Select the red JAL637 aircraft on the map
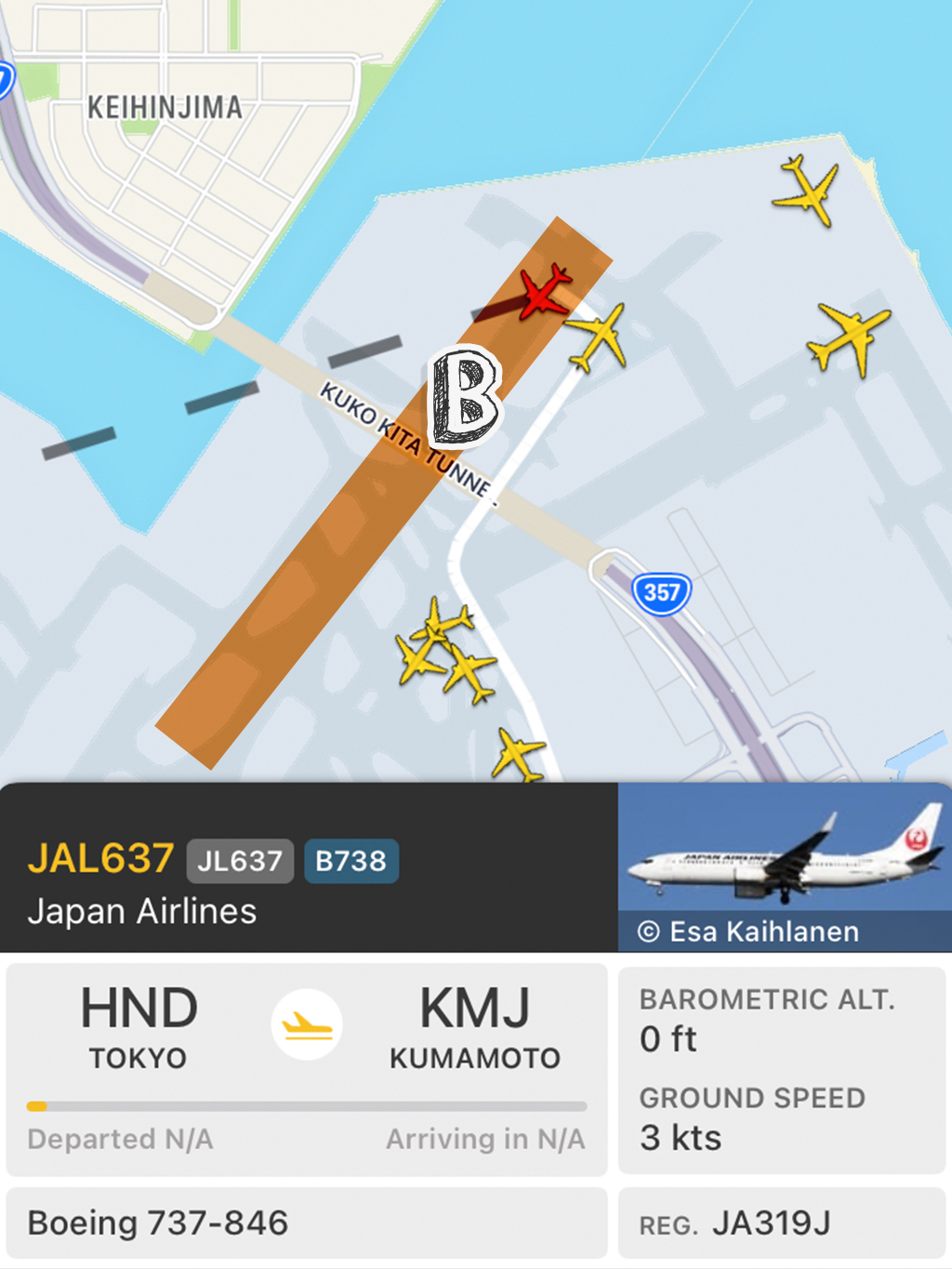This screenshot has height=1269, width=952. coord(543,291)
